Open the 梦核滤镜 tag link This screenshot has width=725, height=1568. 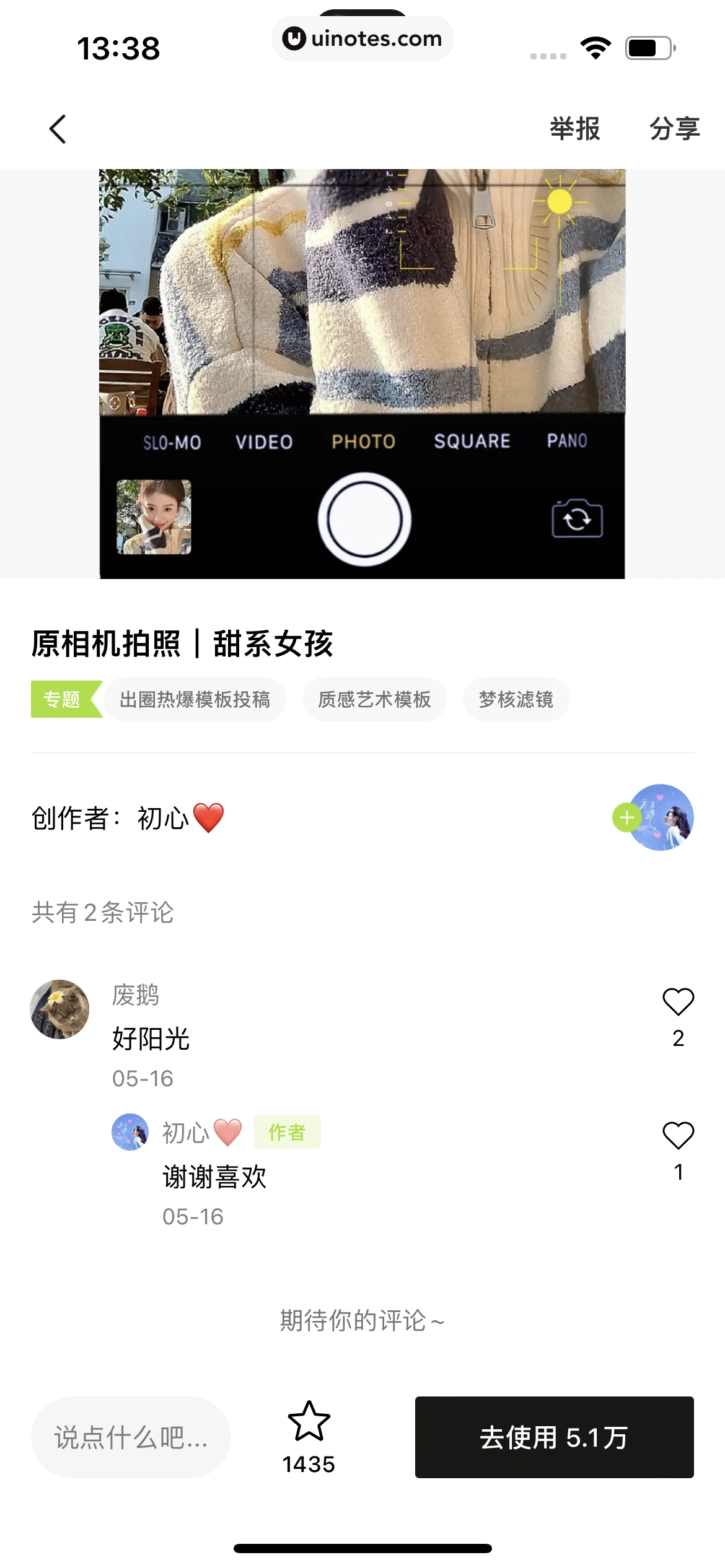515,699
